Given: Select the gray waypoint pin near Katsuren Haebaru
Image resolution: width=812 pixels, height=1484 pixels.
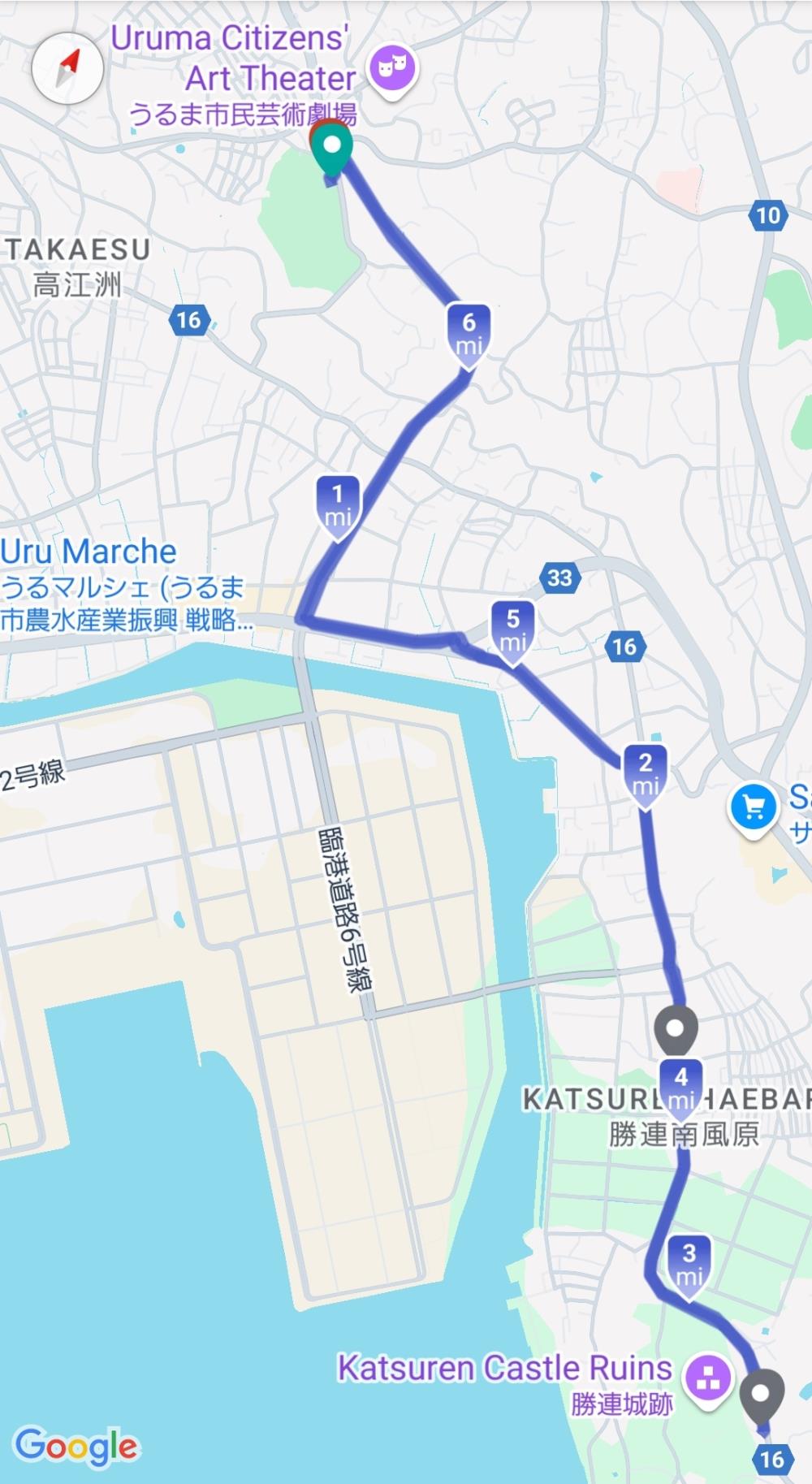Looking at the screenshot, I should (x=676, y=1028).
